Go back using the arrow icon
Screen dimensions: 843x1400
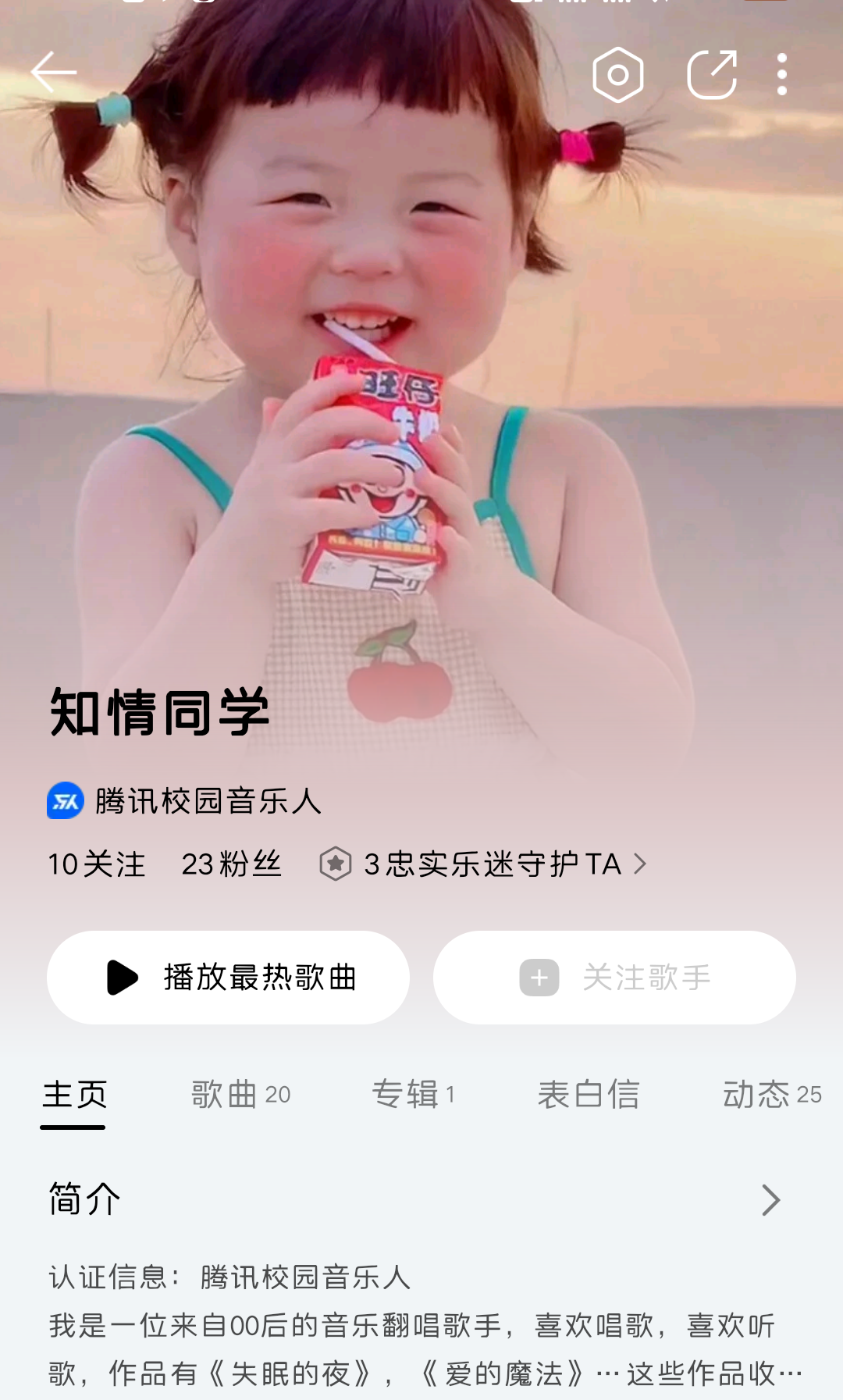[x=53, y=73]
